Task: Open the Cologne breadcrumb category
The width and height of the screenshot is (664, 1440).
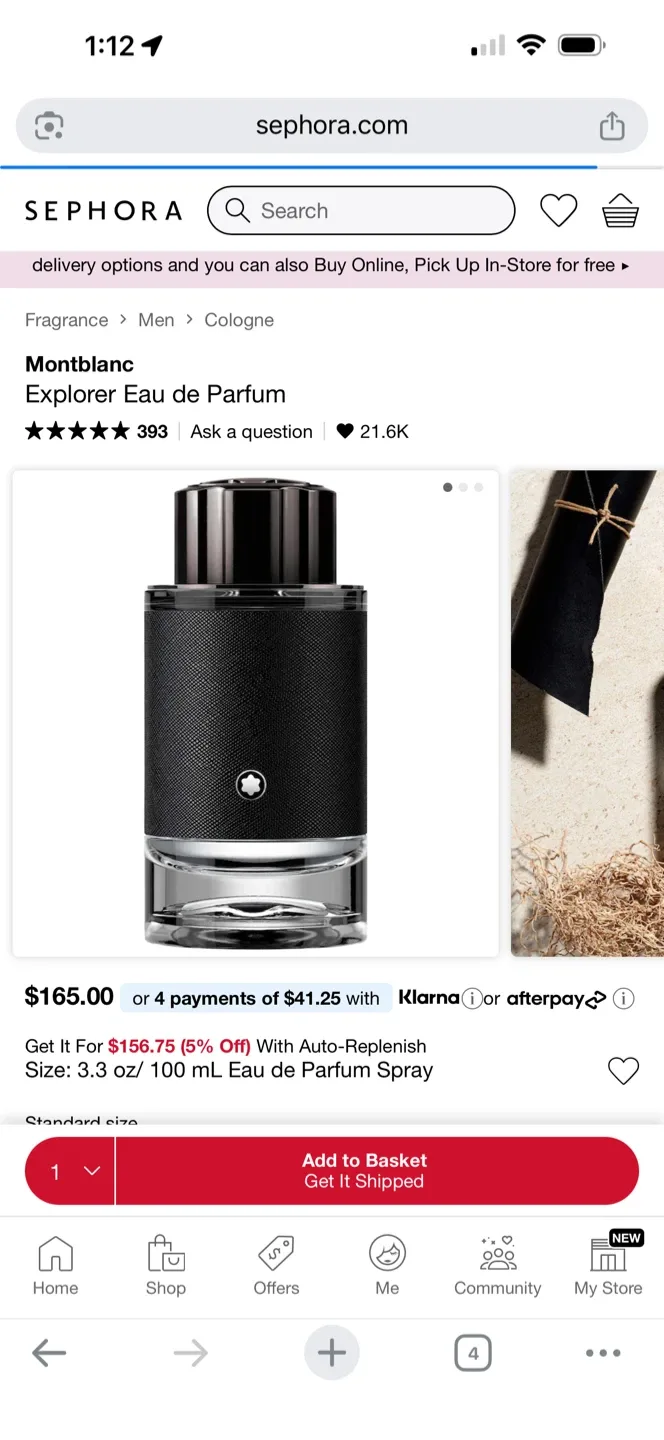Action: (x=239, y=320)
